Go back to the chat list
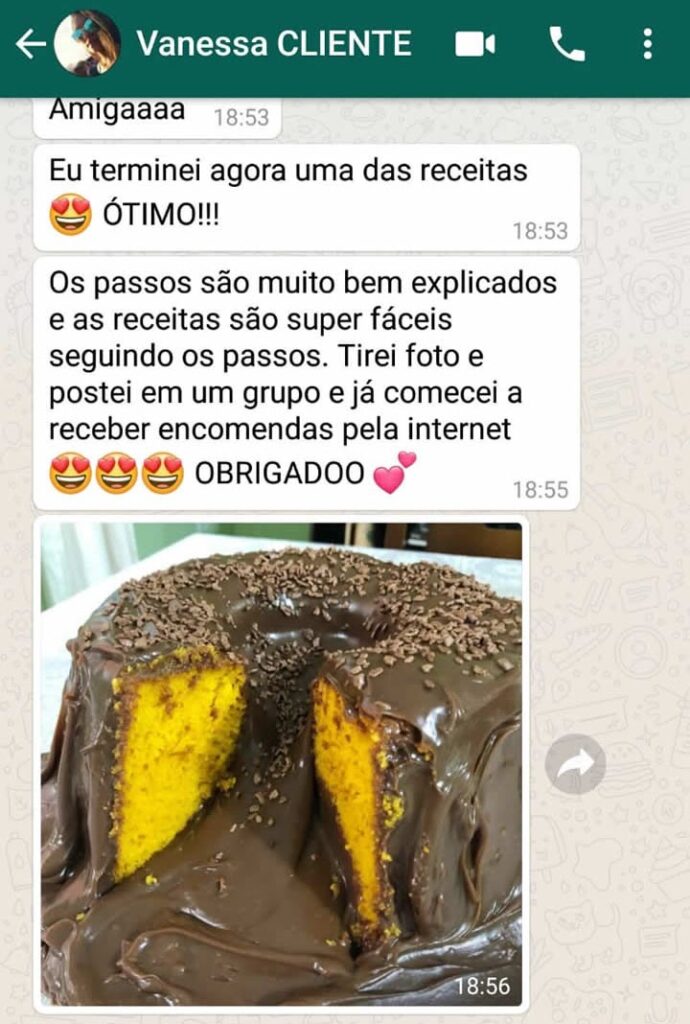690x1024 pixels. tap(30, 44)
